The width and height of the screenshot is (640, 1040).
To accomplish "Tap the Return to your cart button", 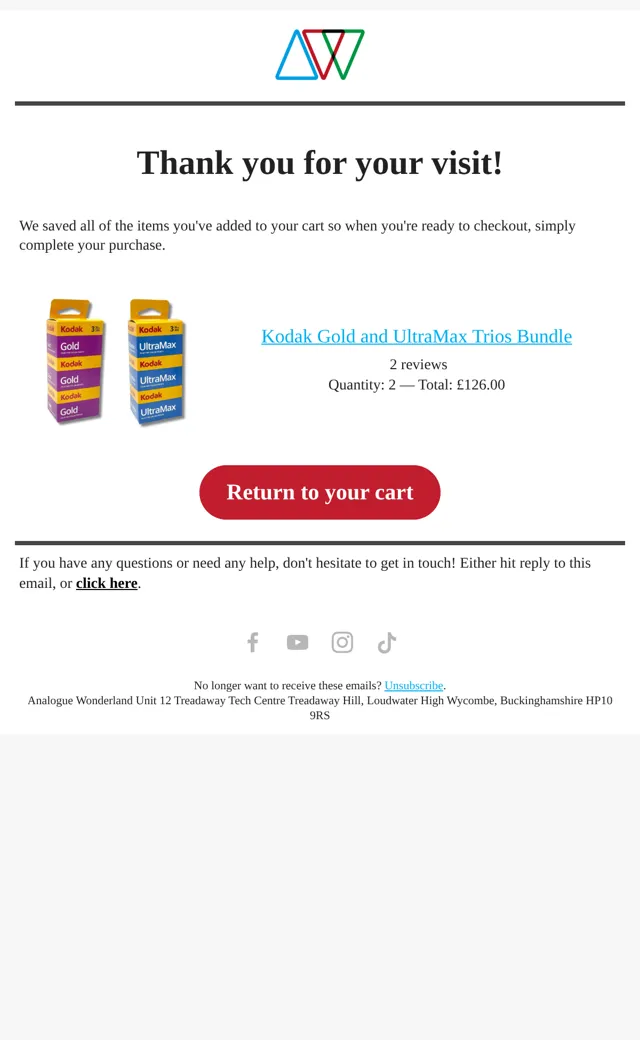I will [320, 492].
